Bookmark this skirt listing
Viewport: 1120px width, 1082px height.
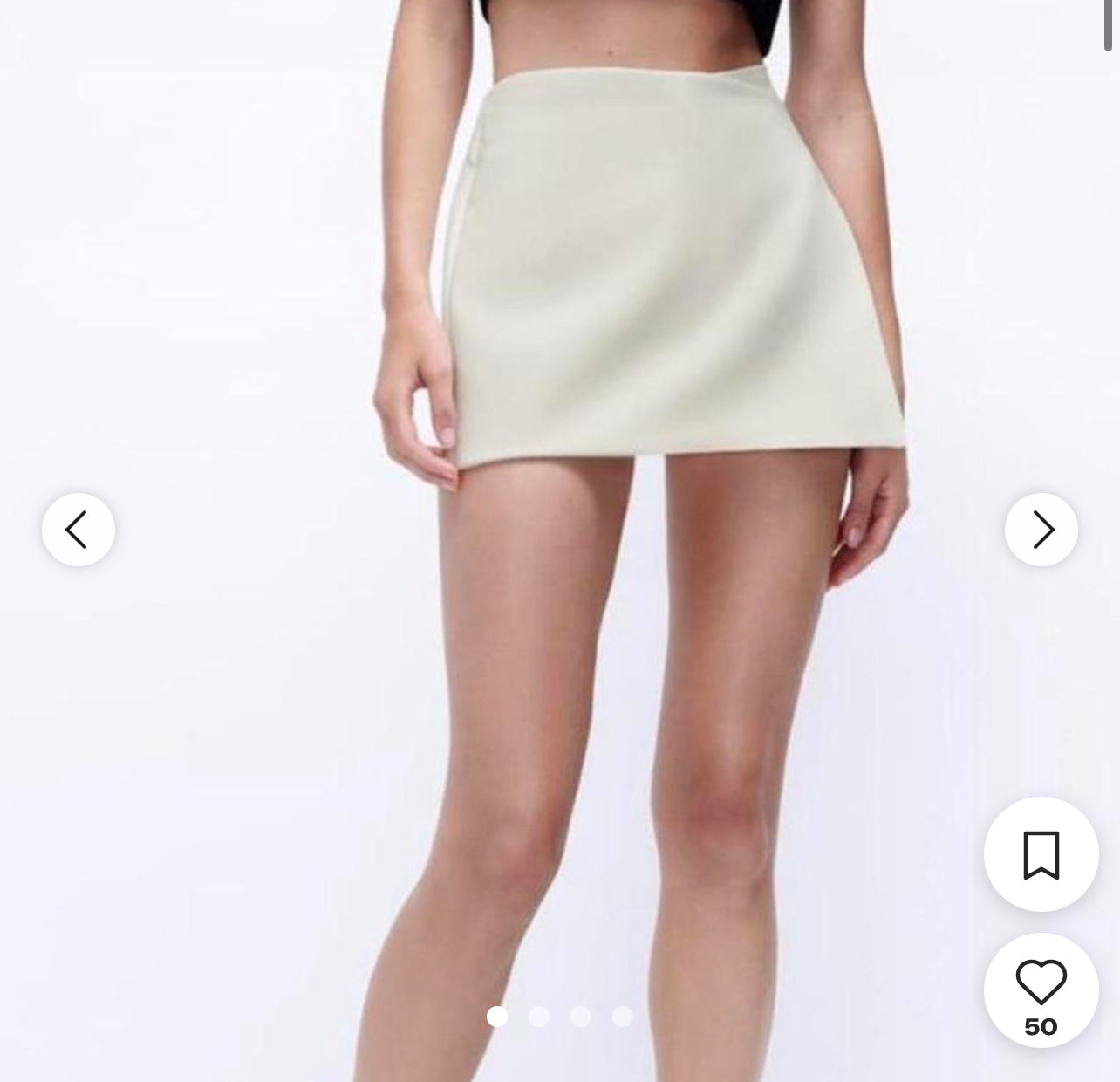coord(1041,854)
